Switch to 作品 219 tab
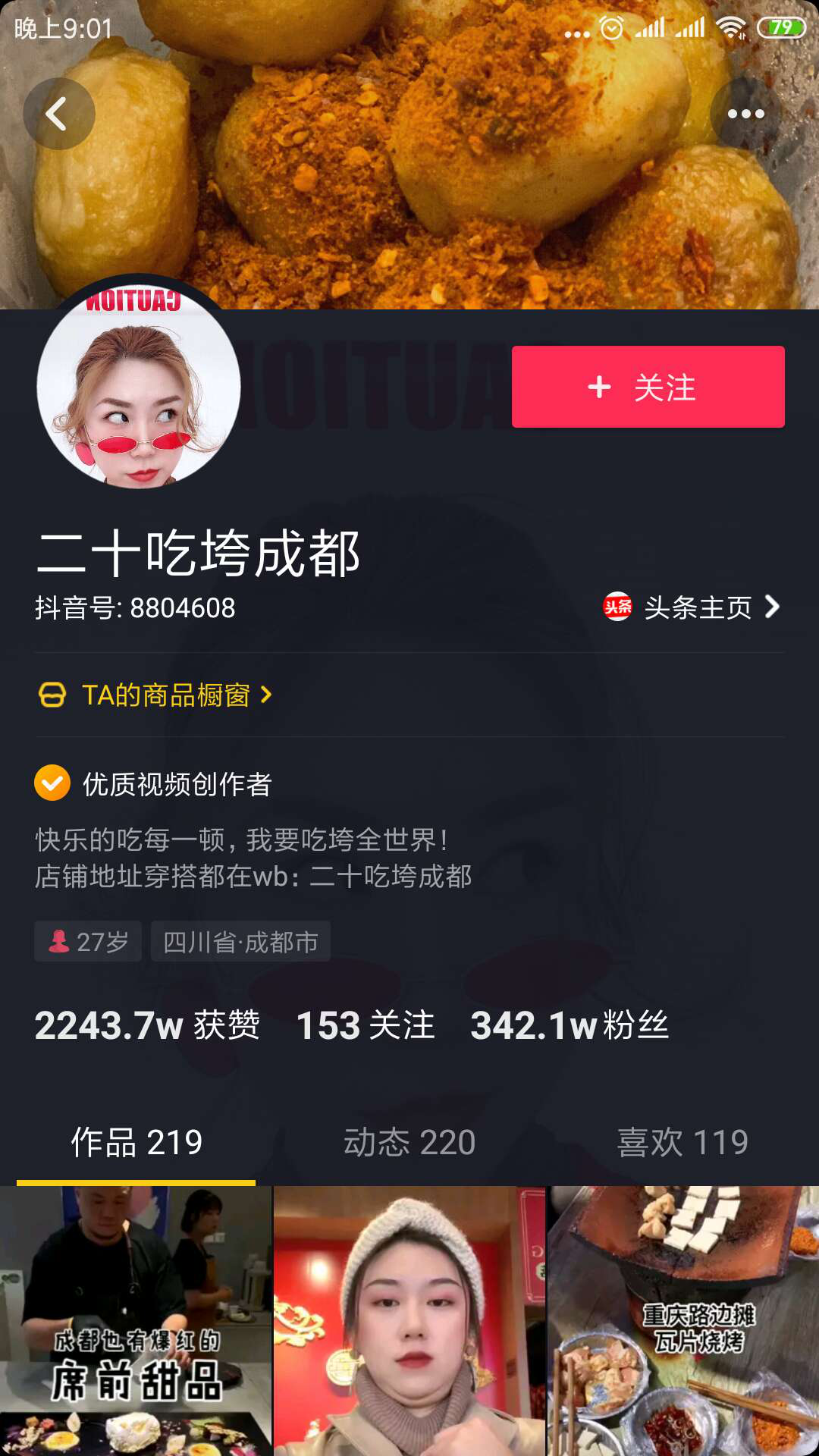The height and width of the screenshot is (1456, 819). (136, 1142)
